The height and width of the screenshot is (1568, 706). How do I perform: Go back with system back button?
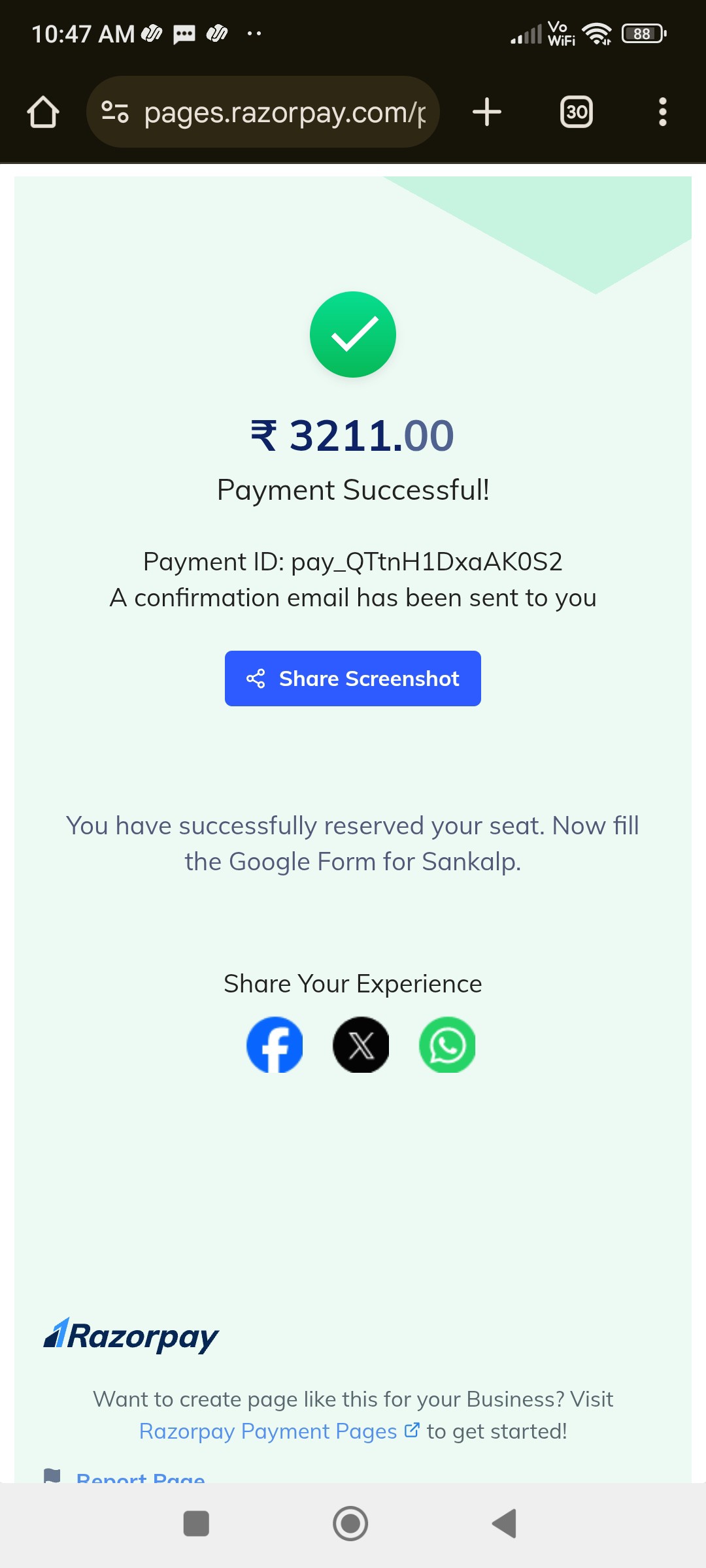[505, 1524]
